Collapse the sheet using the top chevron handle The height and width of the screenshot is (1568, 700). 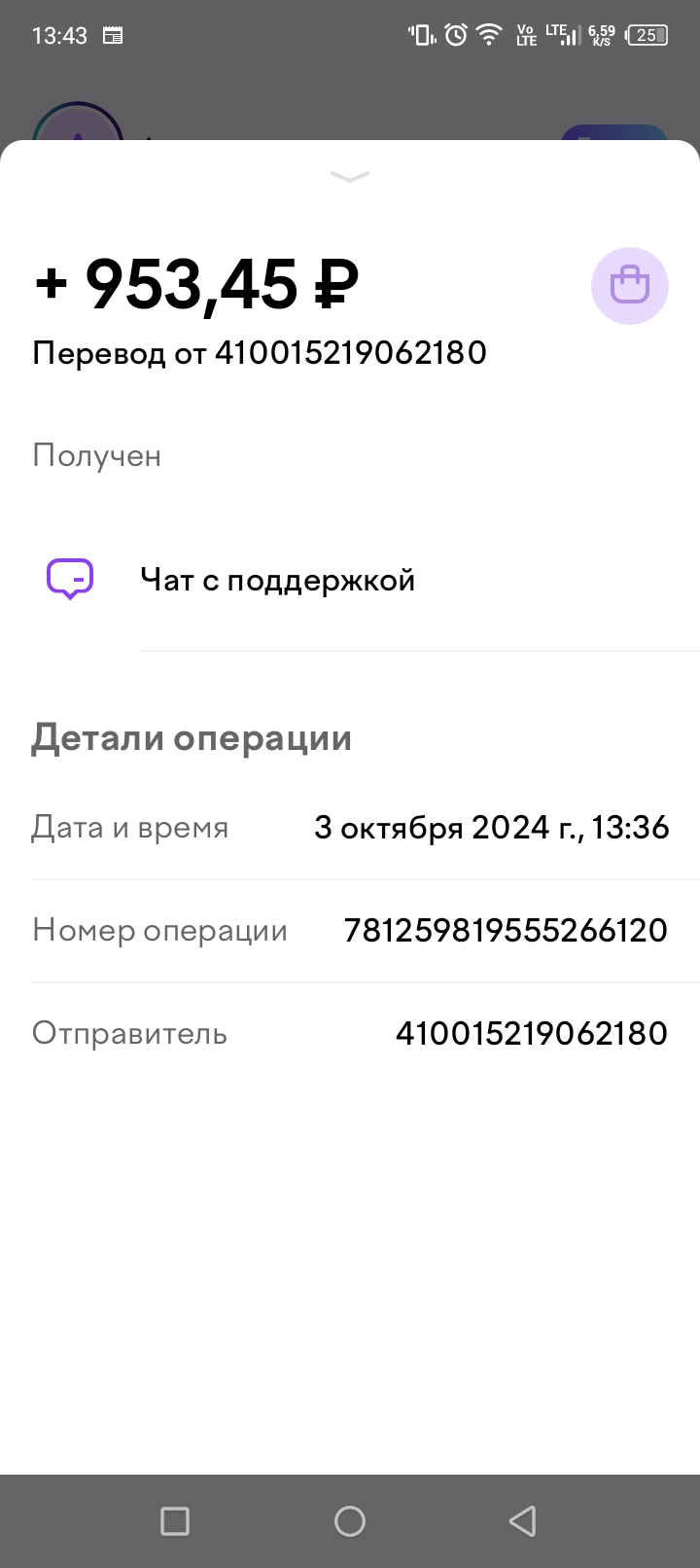350,176
